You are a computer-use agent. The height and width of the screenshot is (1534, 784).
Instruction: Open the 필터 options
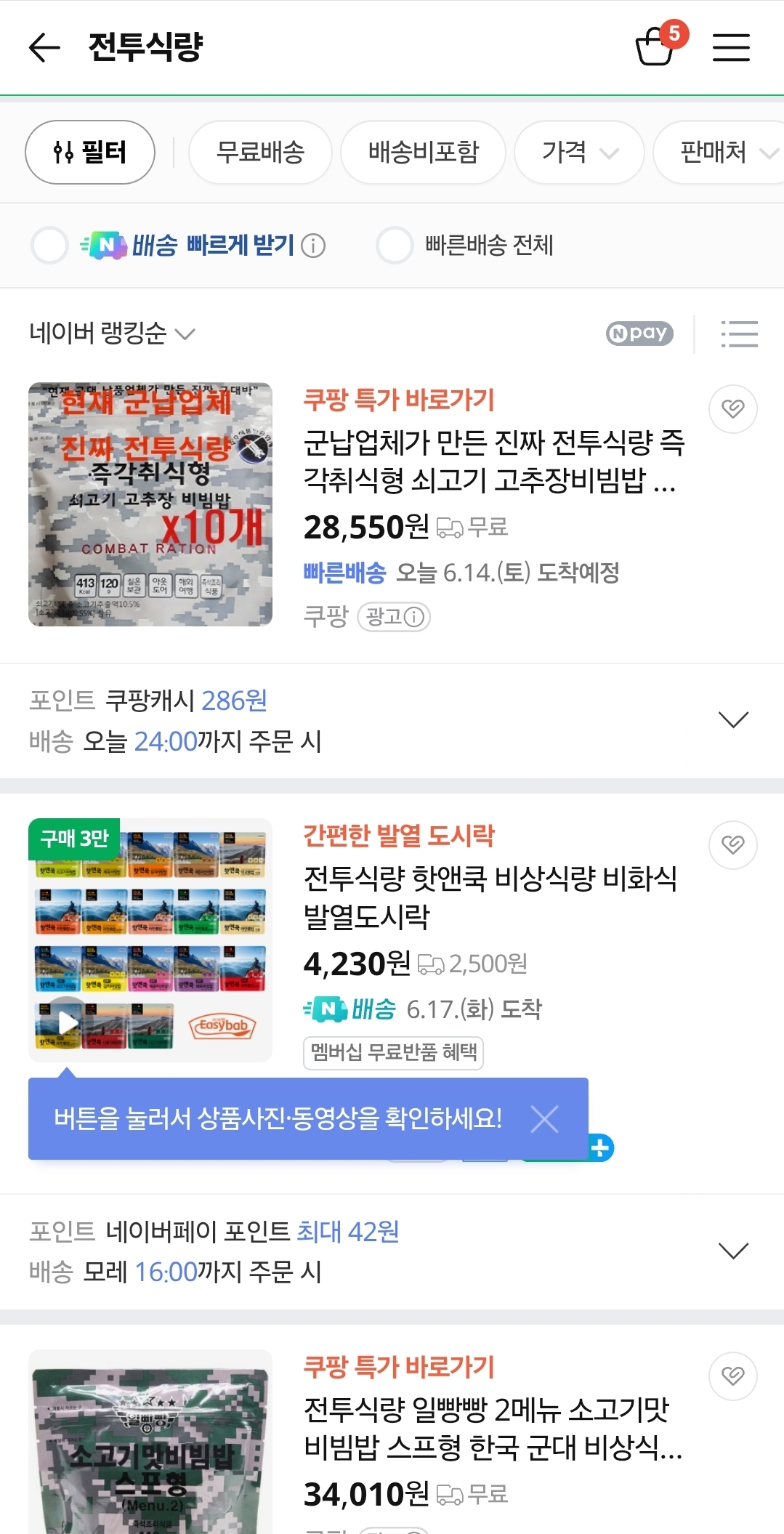[90, 153]
